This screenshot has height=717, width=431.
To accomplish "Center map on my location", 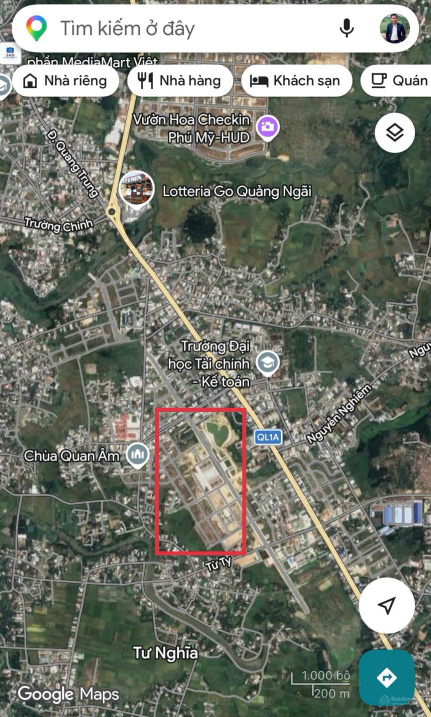I will [387, 605].
